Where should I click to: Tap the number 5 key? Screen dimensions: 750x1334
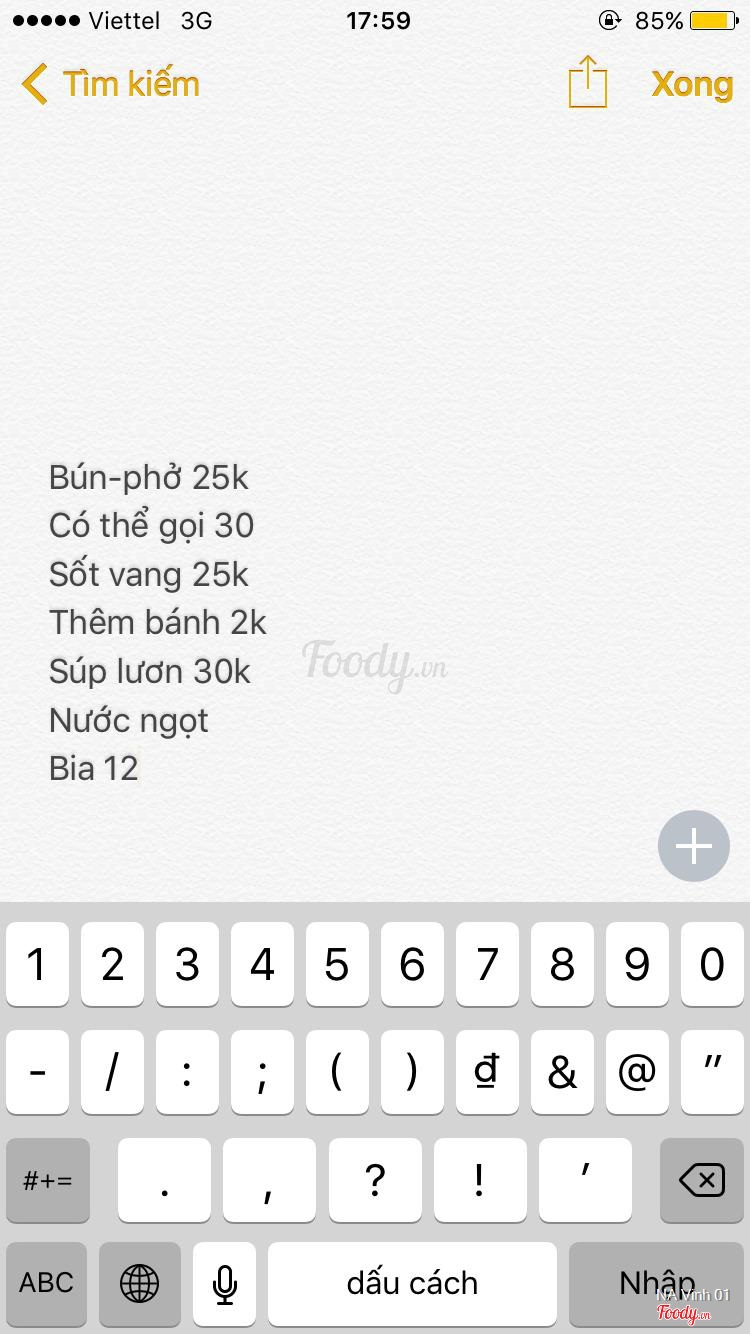(x=337, y=964)
